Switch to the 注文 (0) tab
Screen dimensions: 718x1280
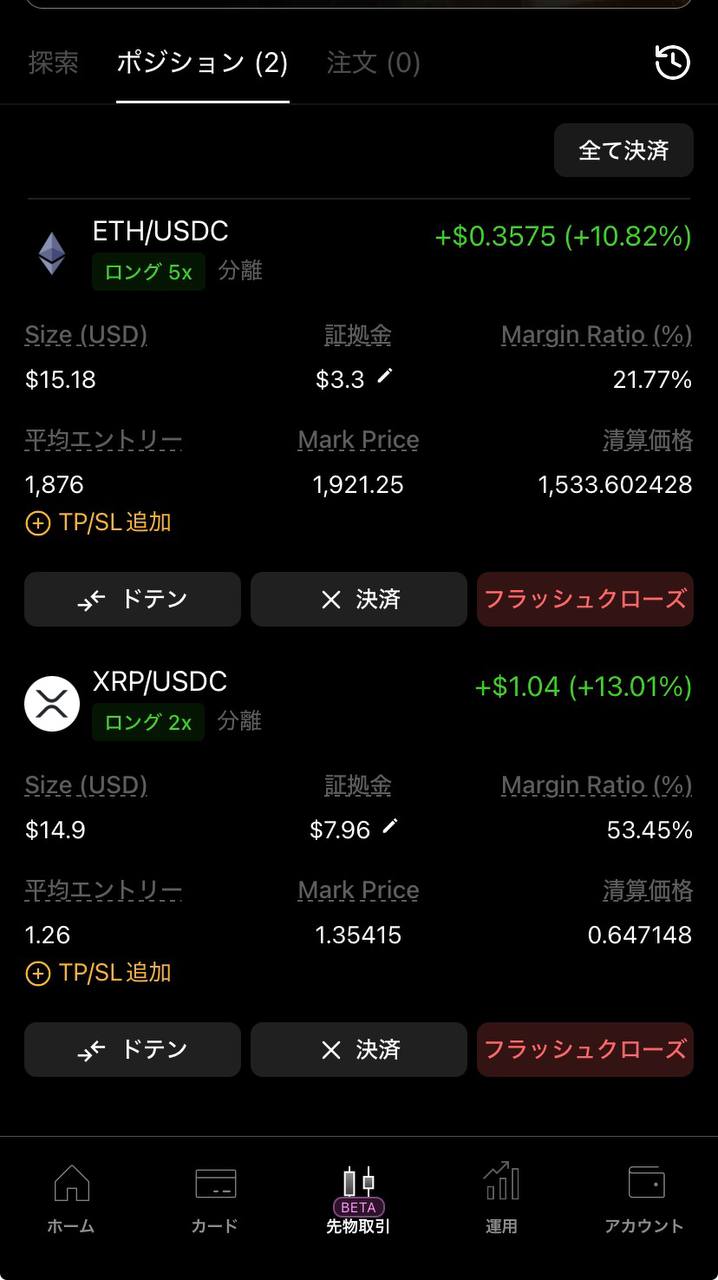click(373, 63)
